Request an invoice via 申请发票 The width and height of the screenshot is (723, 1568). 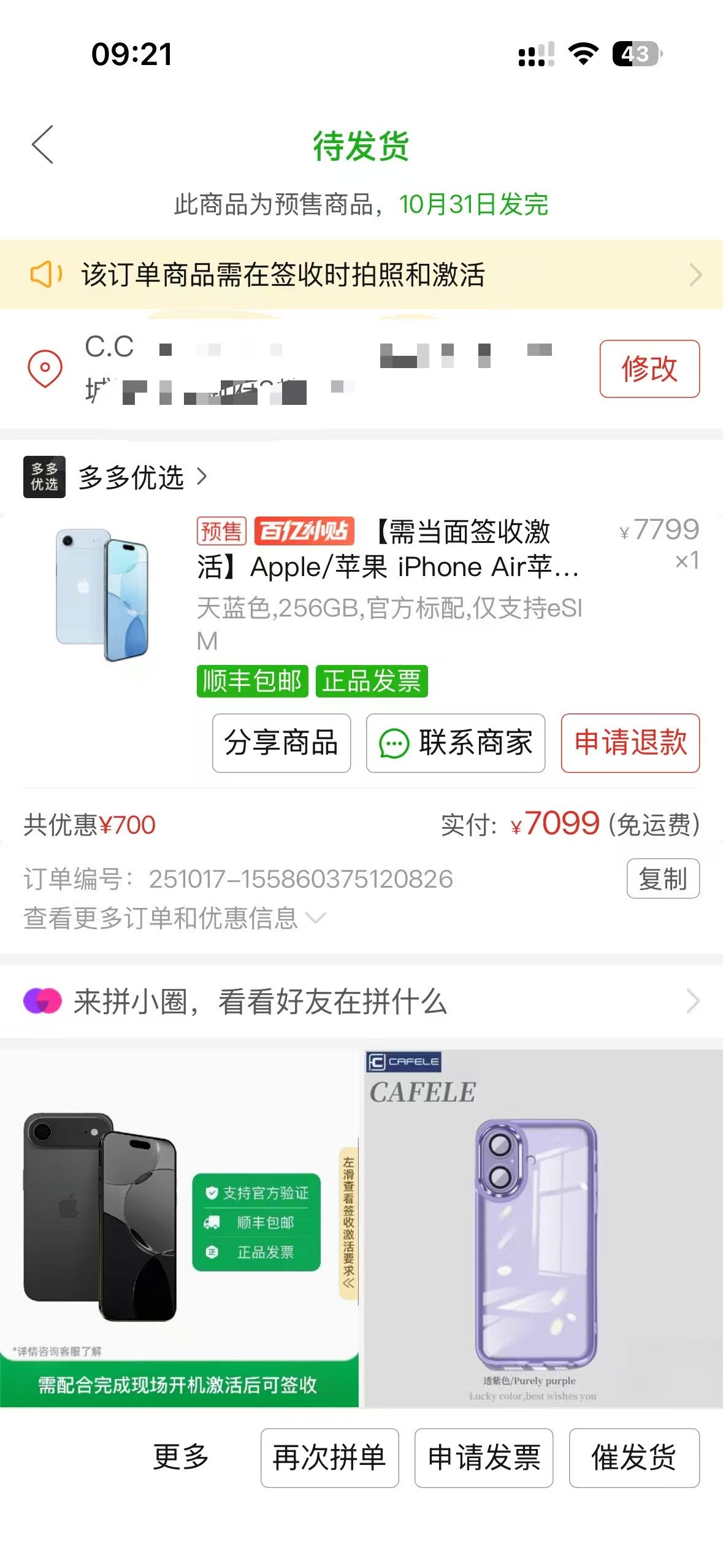click(484, 1457)
